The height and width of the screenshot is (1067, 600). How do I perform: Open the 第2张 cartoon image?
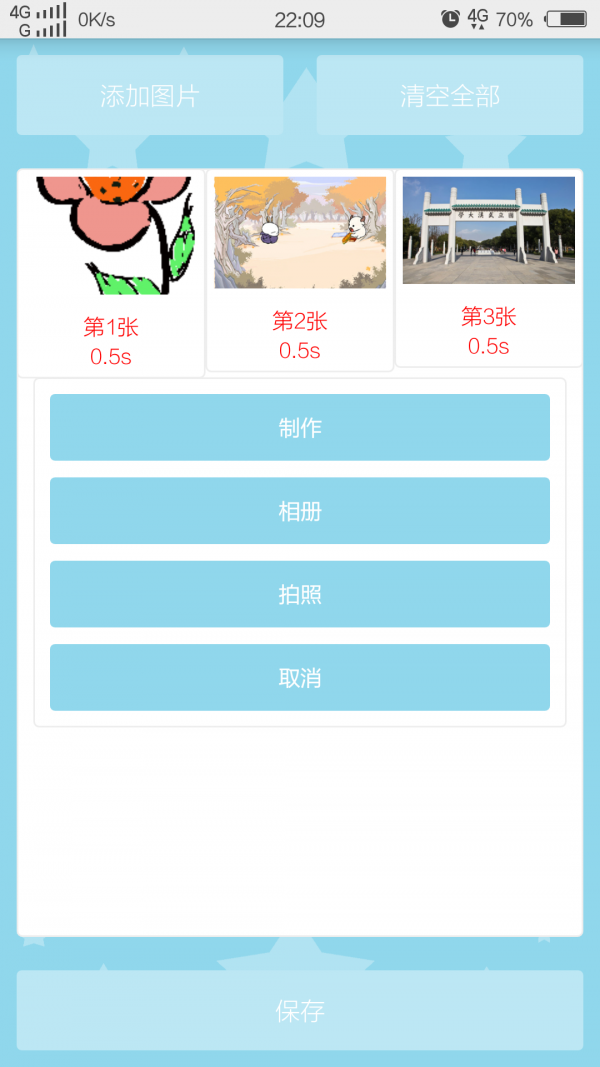pyautogui.click(x=300, y=233)
